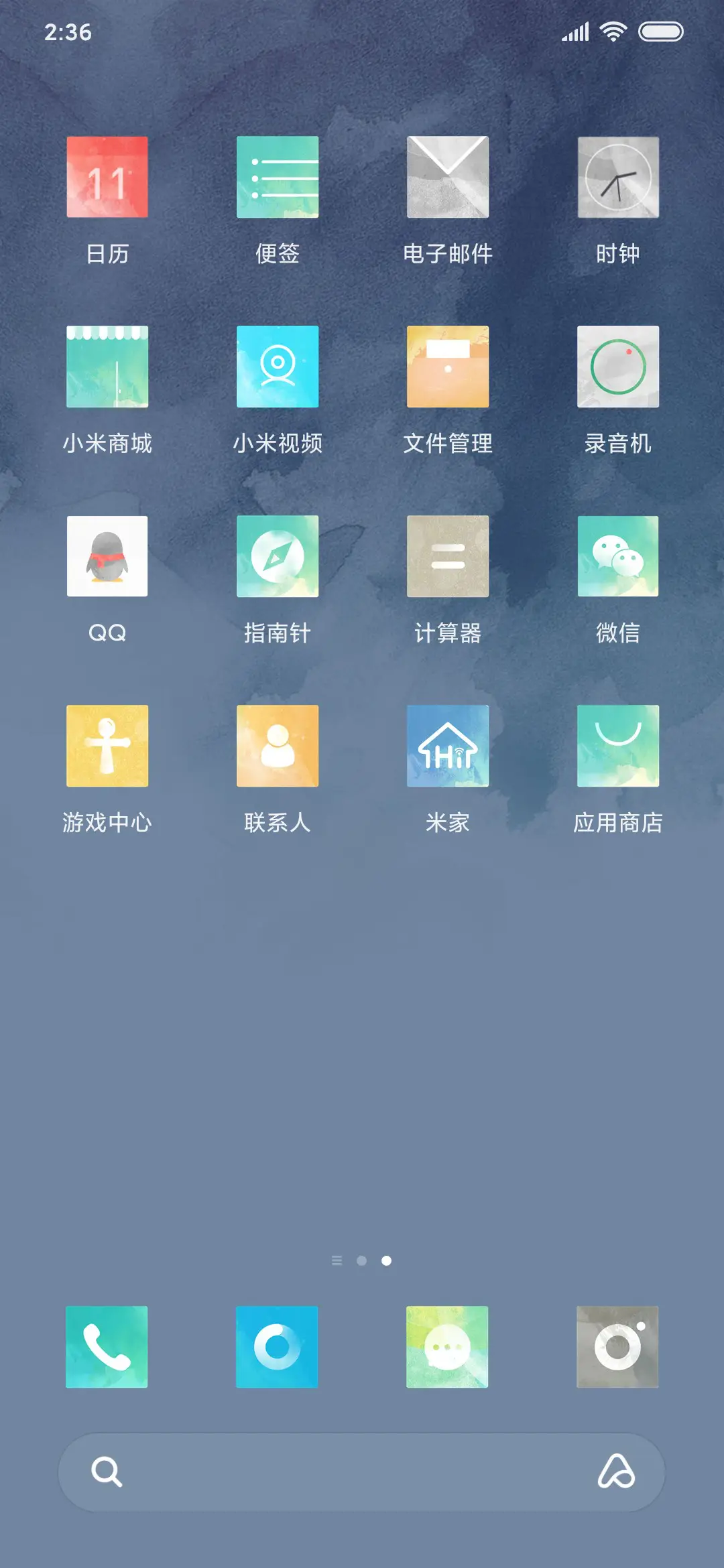Start the 计算器 calculator app
The image size is (724, 1568).
[447, 558]
